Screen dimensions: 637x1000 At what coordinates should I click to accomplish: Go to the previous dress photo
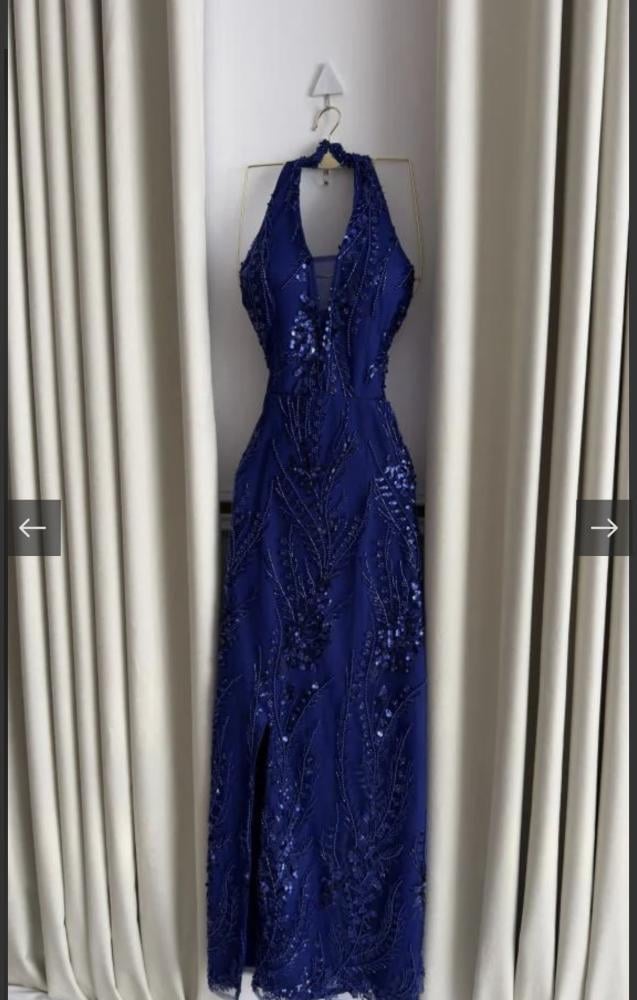point(33,528)
